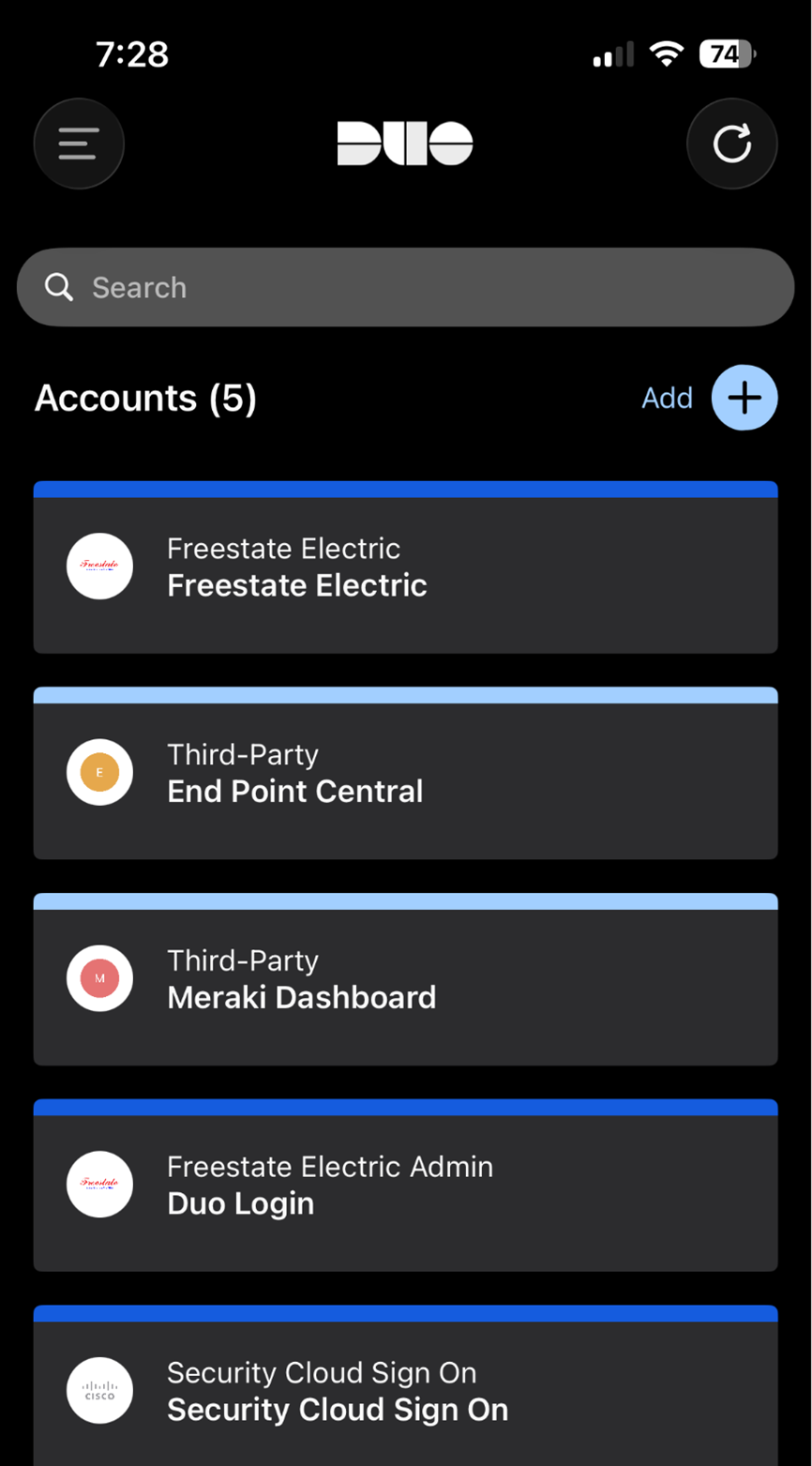Tap the refresh icon
Image resolution: width=812 pixels, height=1466 pixels.
tap(732, 144)
